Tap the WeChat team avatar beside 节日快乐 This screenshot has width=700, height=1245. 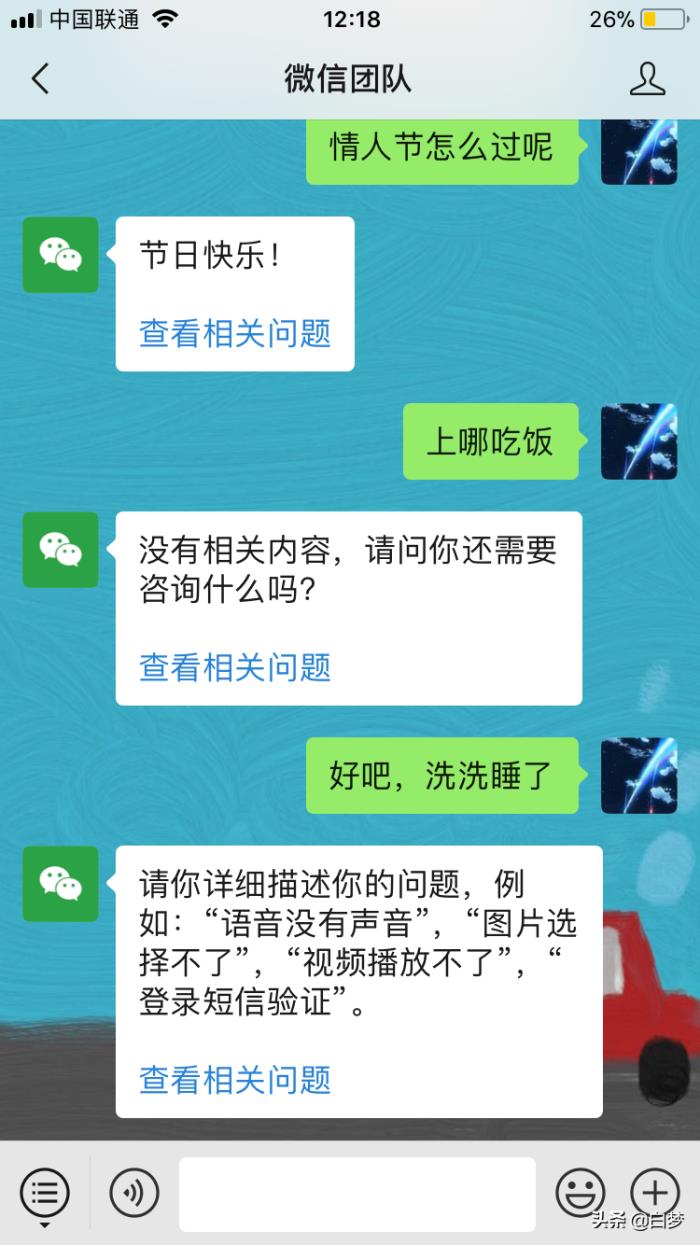pyautogui.click(x=61, y=255)
